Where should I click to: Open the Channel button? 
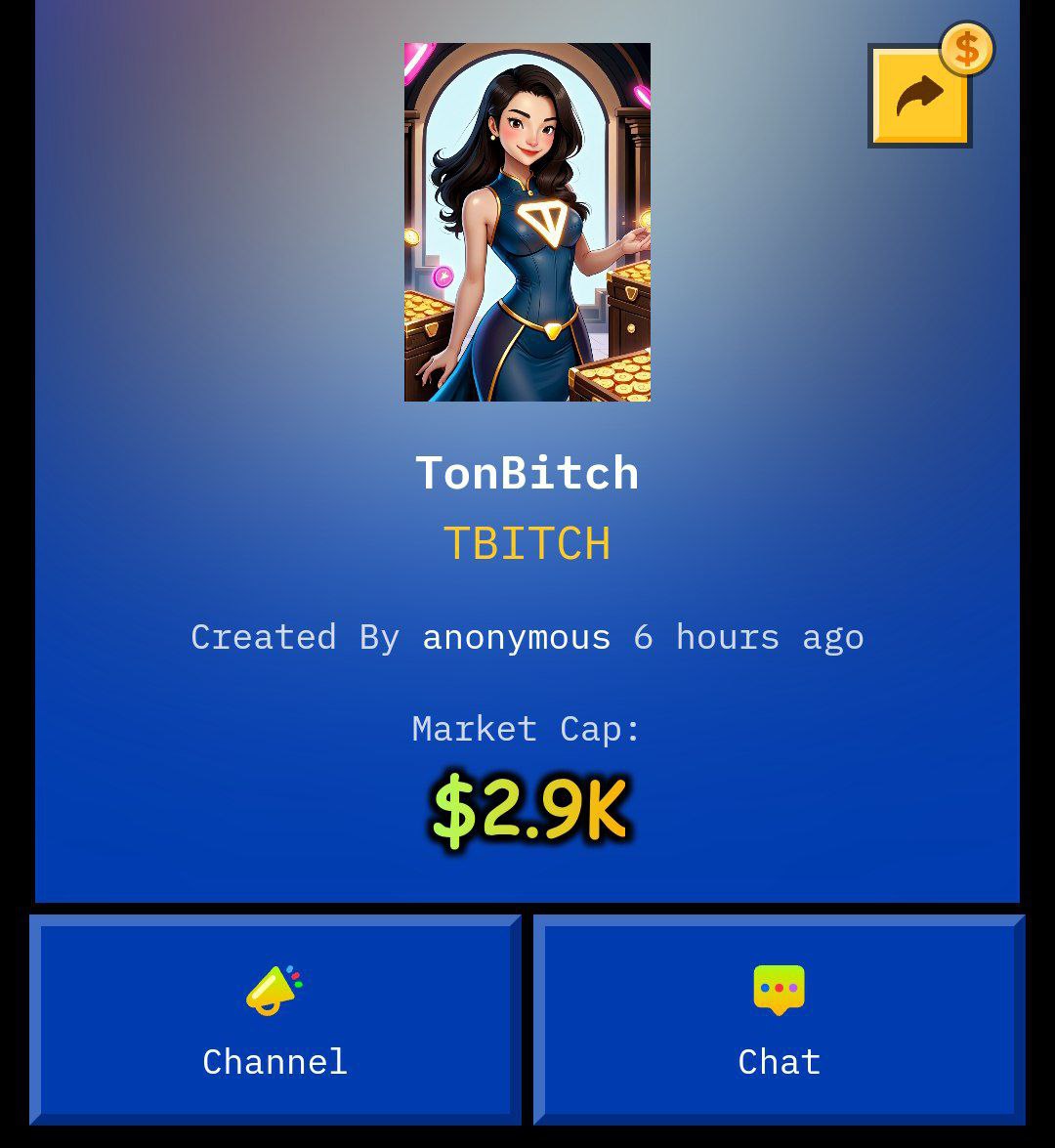(274, 1020)
